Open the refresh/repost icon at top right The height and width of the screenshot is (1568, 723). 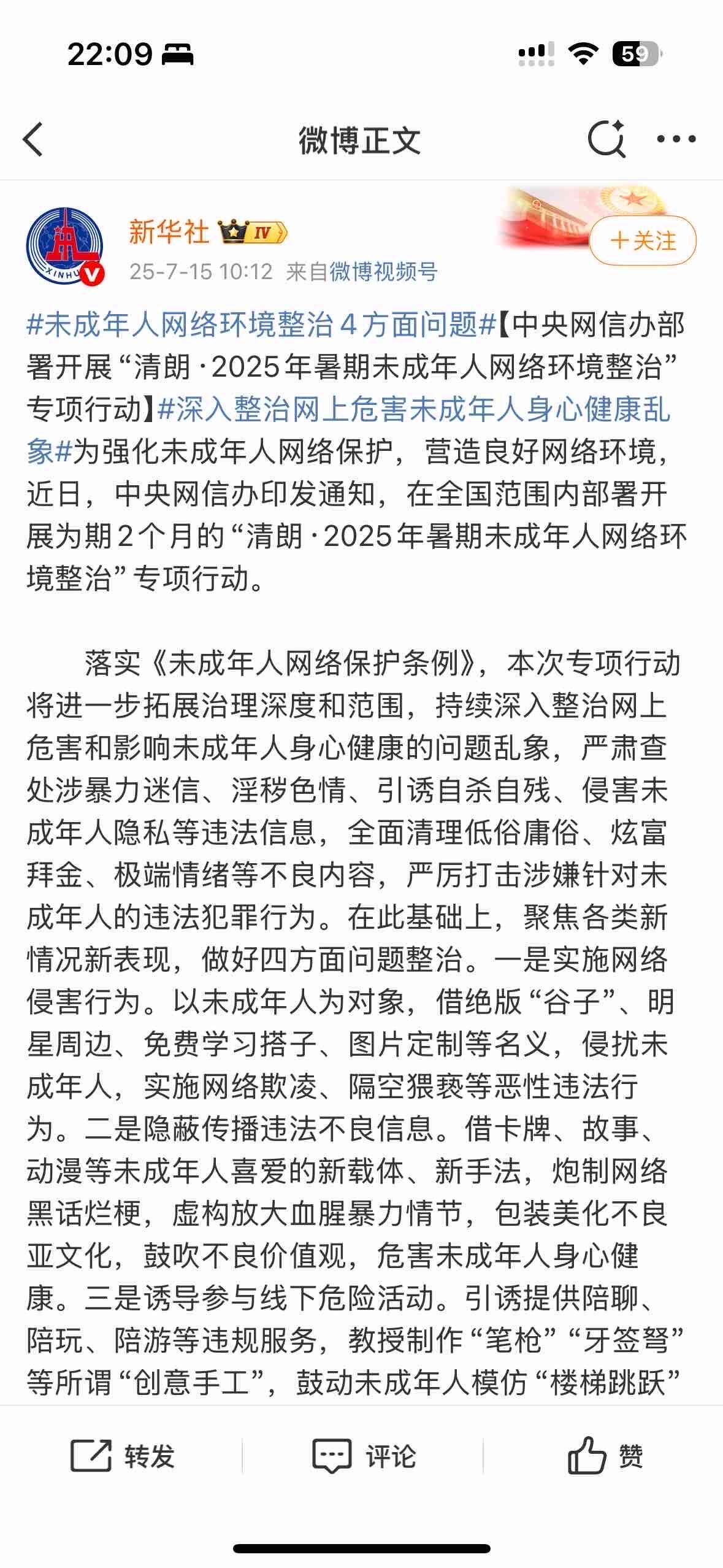[608, 138]
